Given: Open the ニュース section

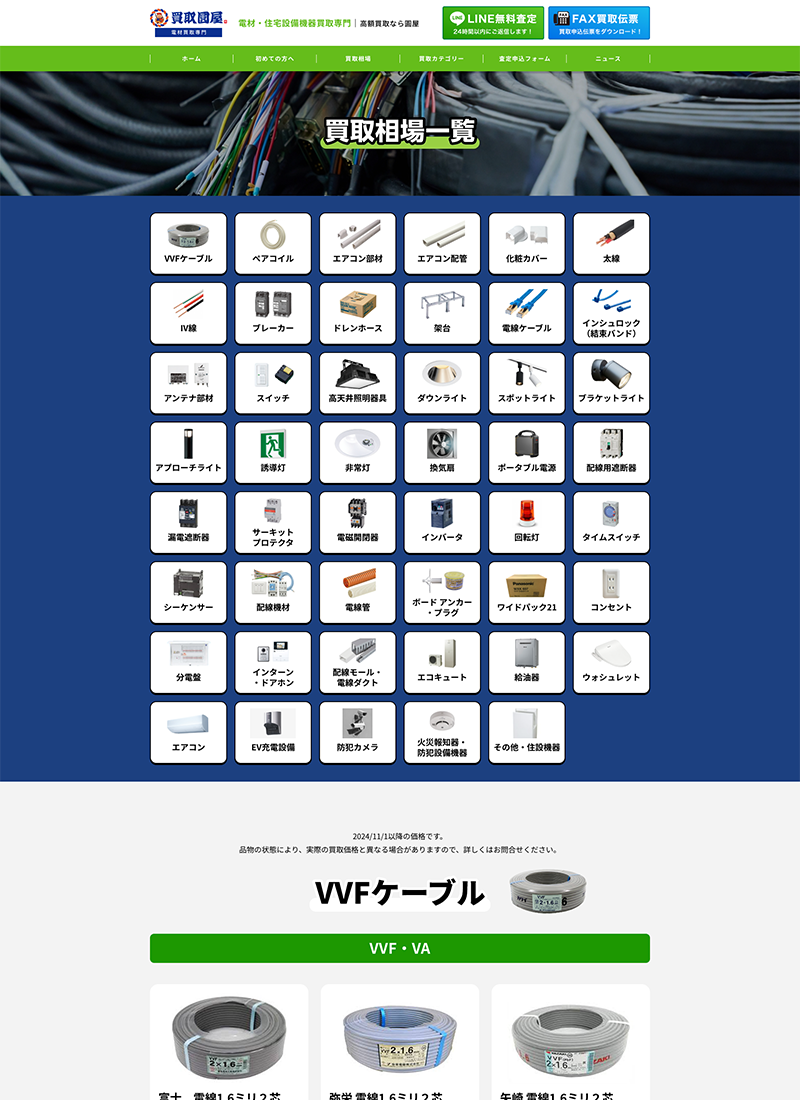Looking at the screenshot, I should 607,59.
